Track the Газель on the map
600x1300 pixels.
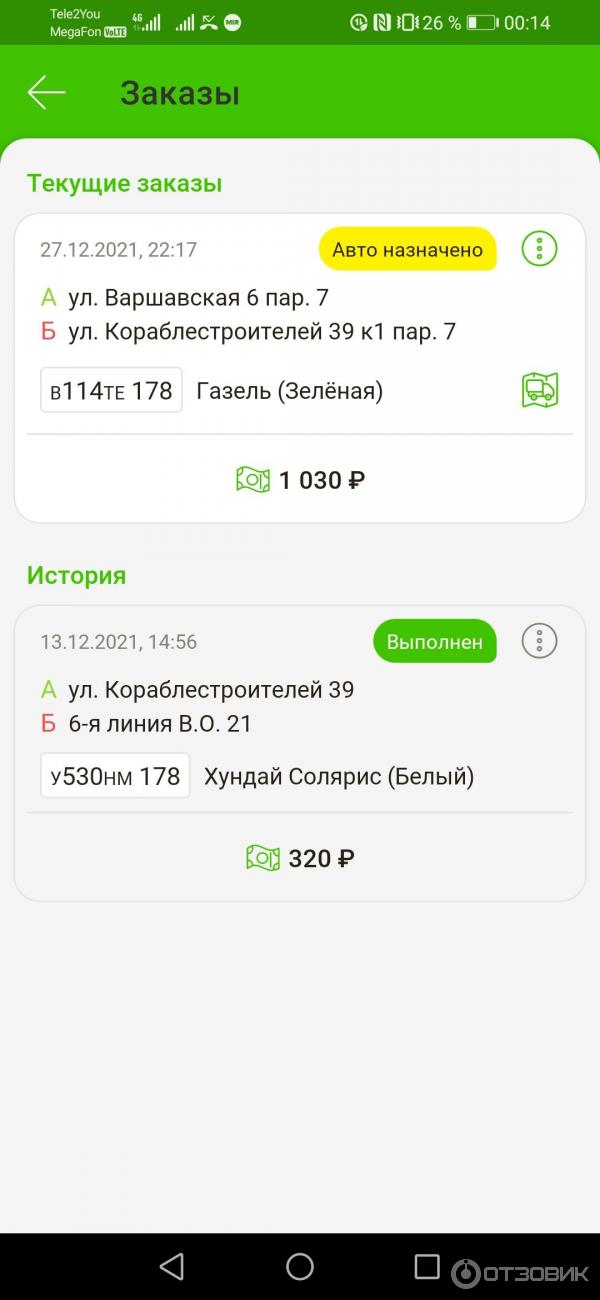(539, 390)
